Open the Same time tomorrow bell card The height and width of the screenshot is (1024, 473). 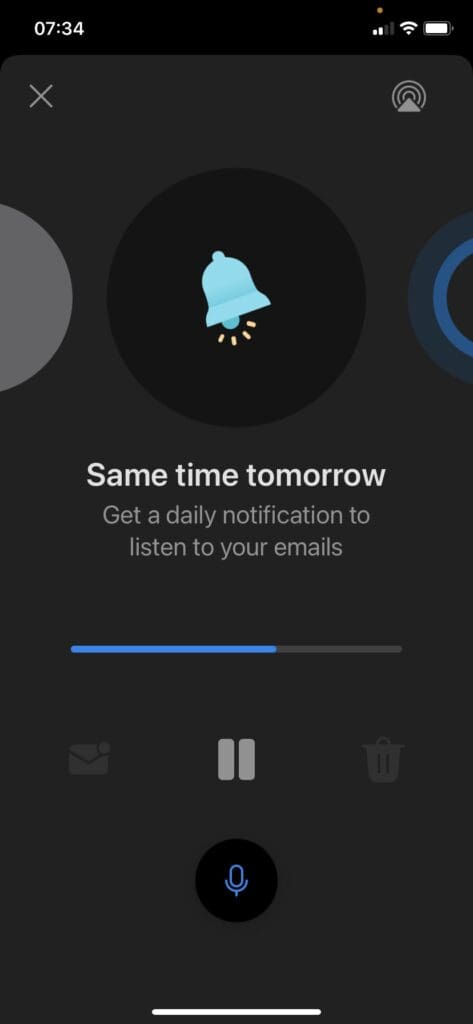236,298
